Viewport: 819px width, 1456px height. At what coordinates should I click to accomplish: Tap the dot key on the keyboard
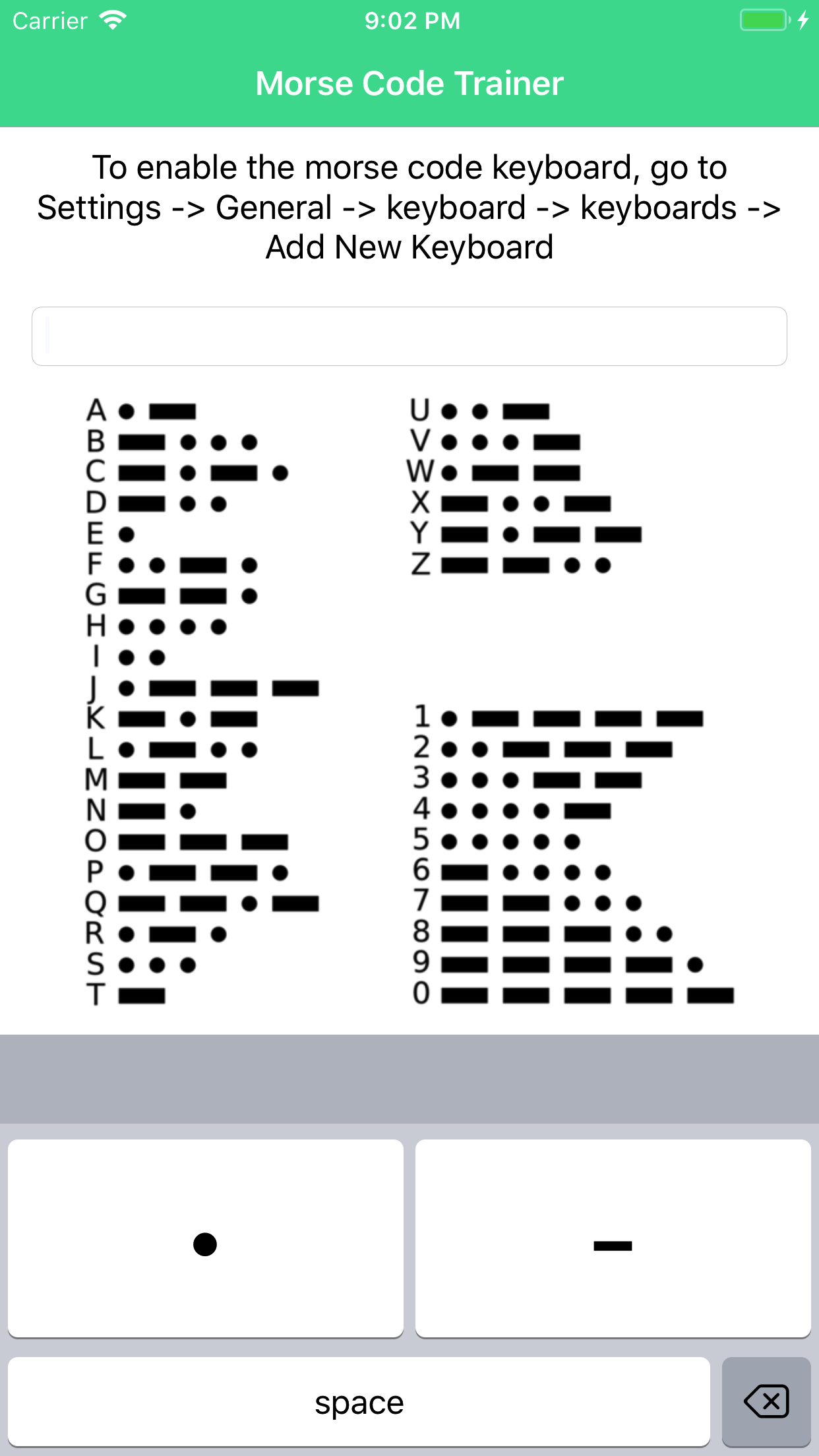205,1239
